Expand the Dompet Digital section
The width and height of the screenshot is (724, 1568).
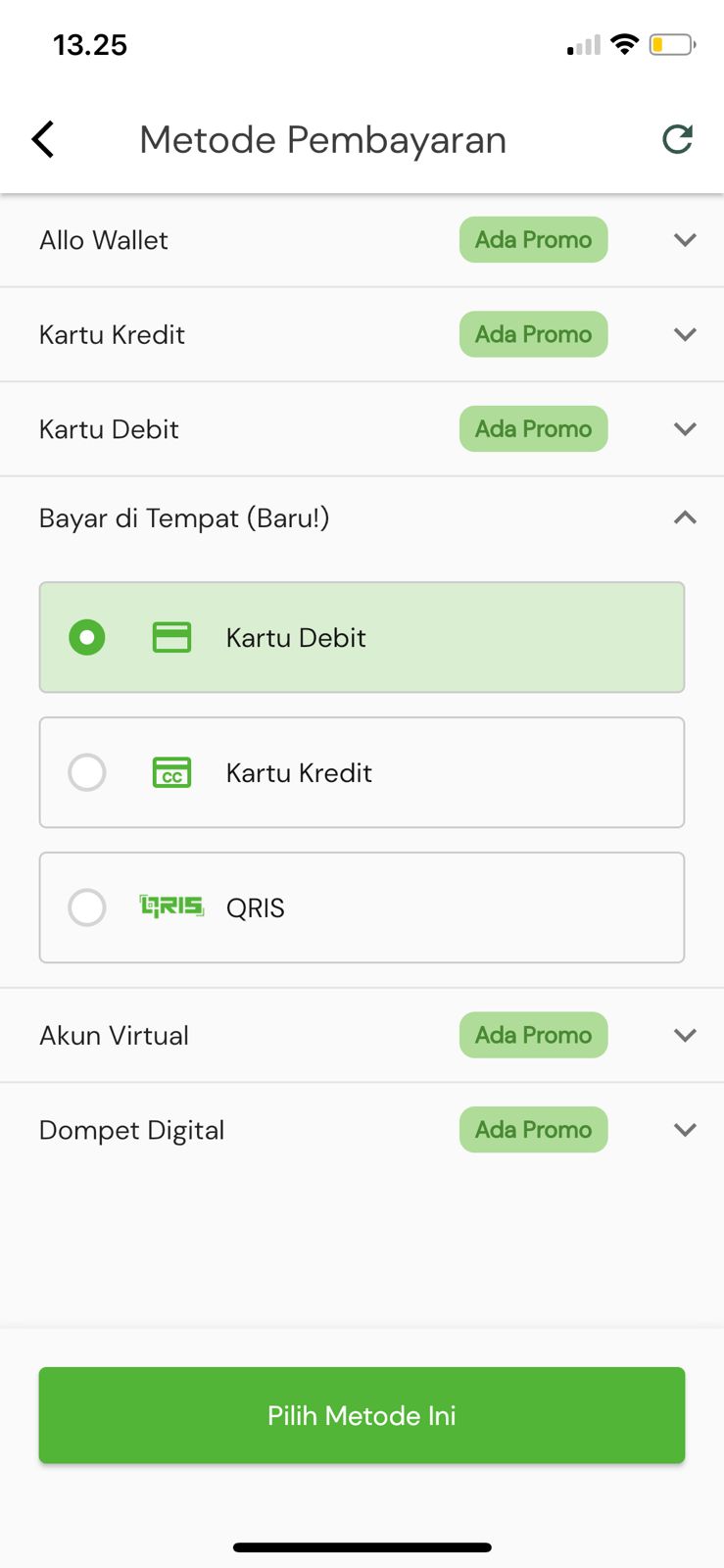click(x=362, y=1130)
